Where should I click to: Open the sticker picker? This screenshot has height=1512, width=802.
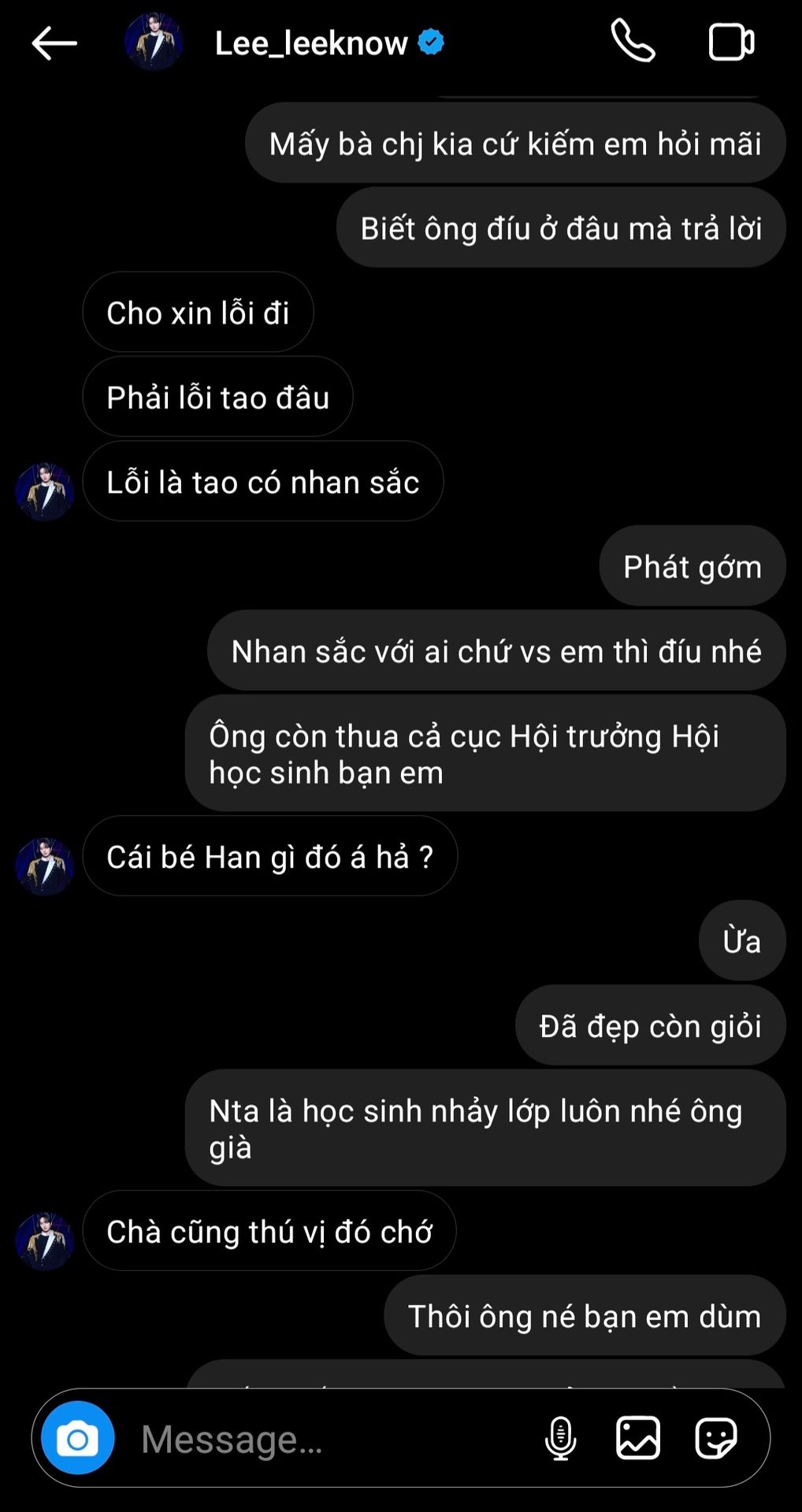pos(715,1438)
